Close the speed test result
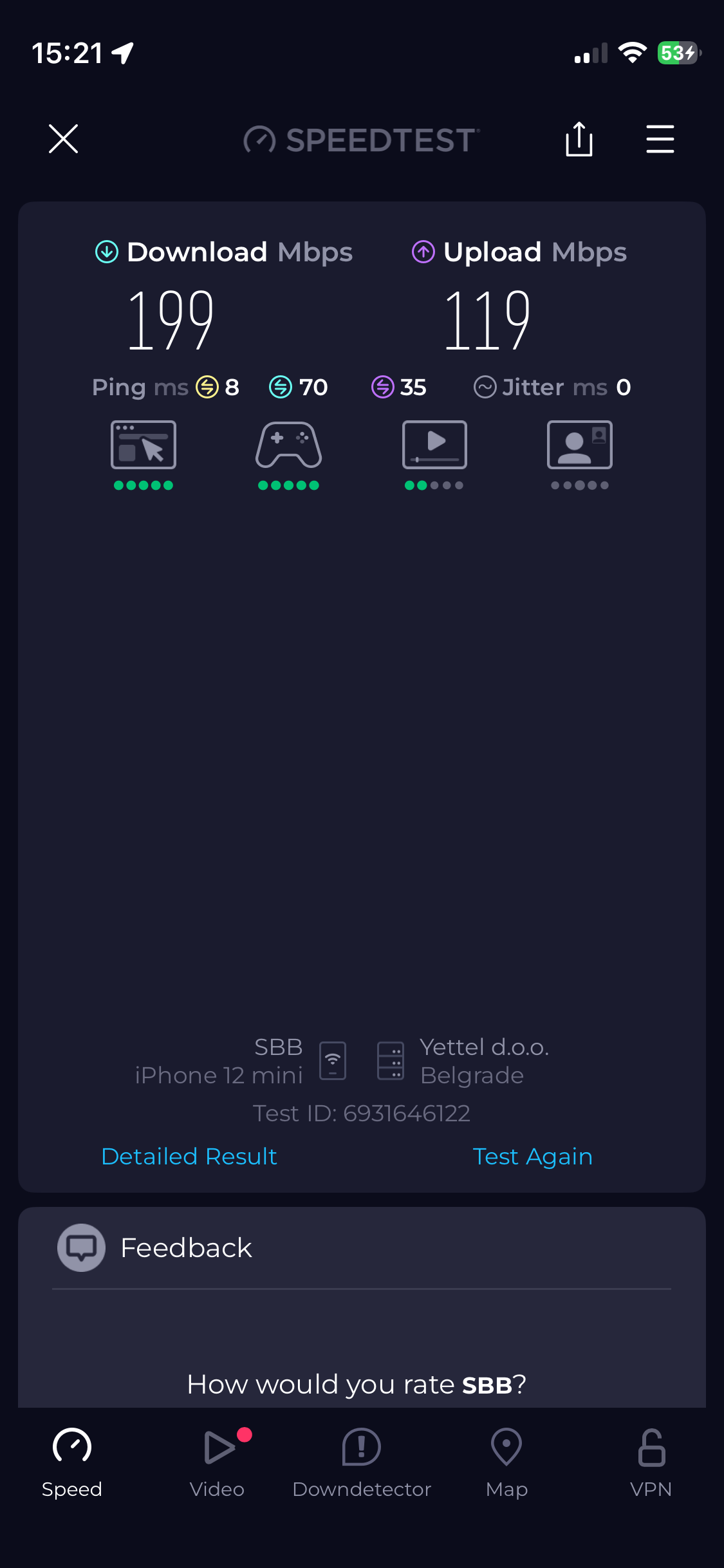 (x=63, y=139)
